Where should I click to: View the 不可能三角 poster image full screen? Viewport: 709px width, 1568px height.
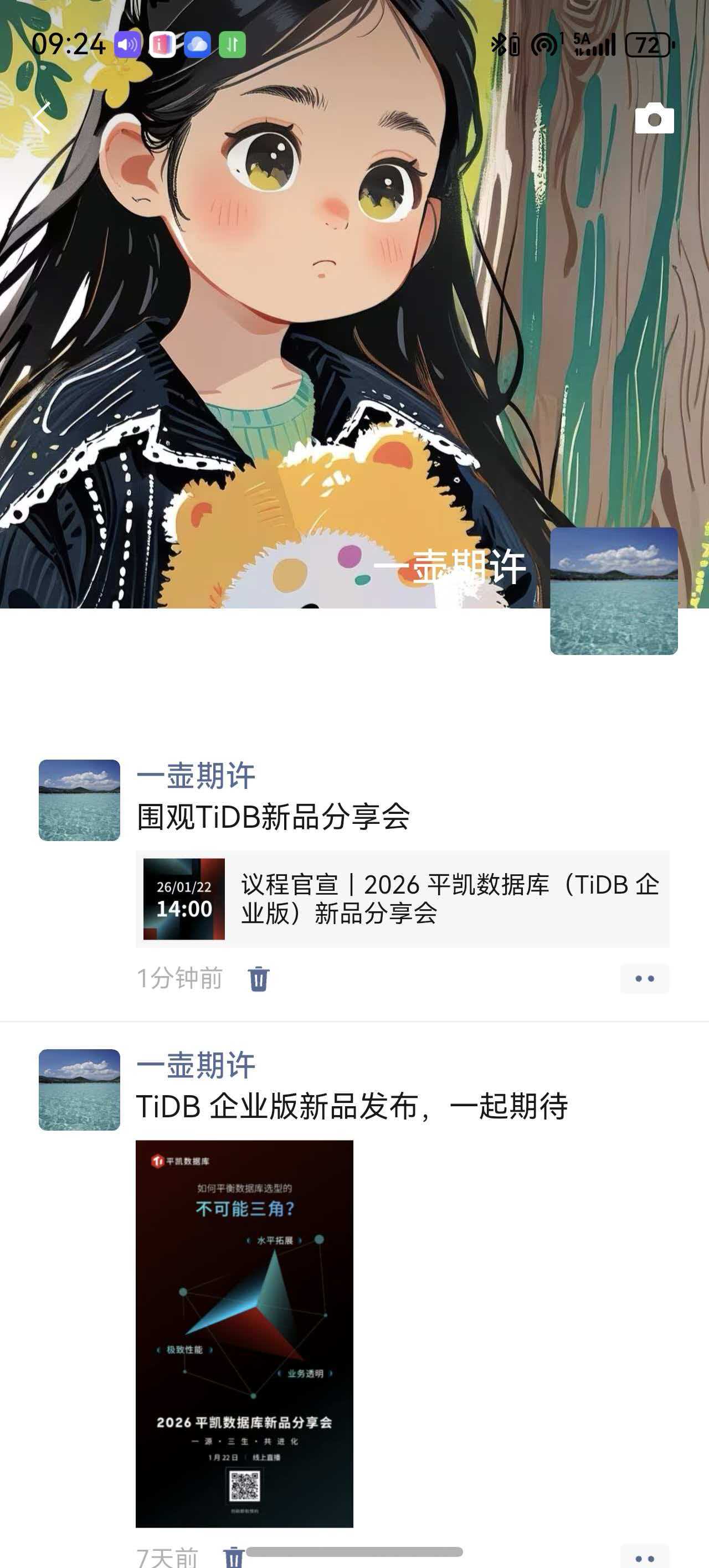pyautogui.click(x=244, y=1333)
